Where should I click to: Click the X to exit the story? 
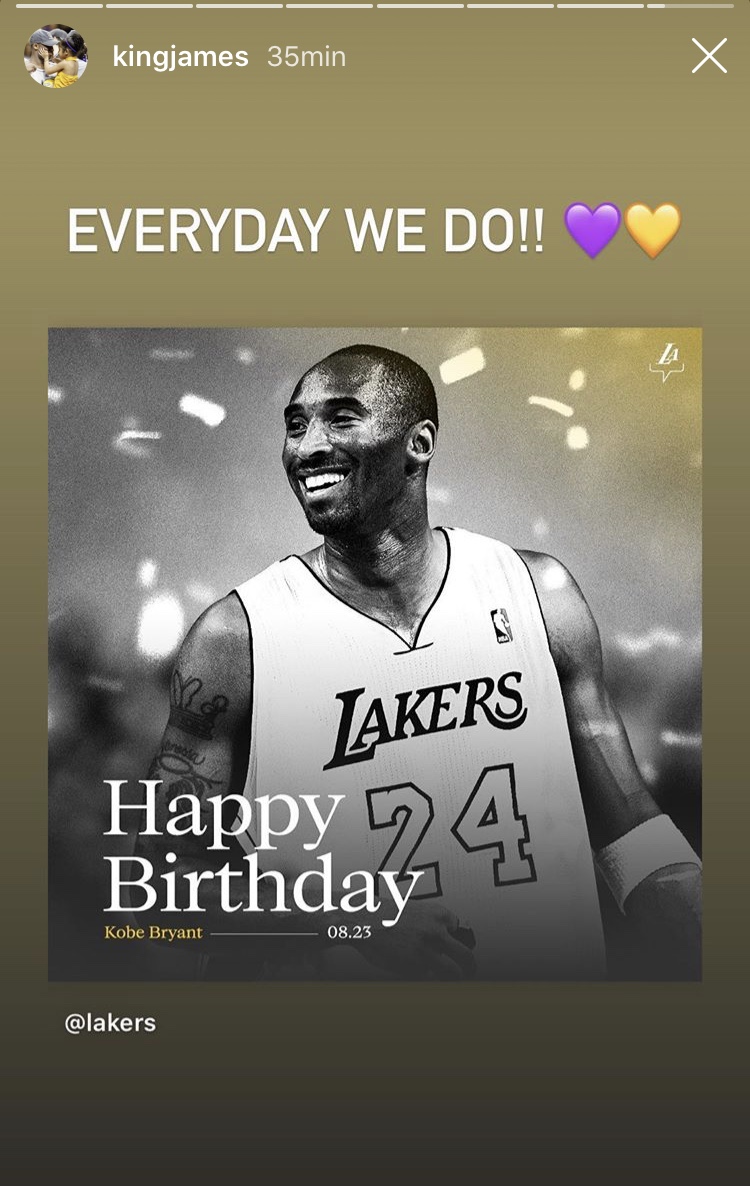click(x=709, y=56)
